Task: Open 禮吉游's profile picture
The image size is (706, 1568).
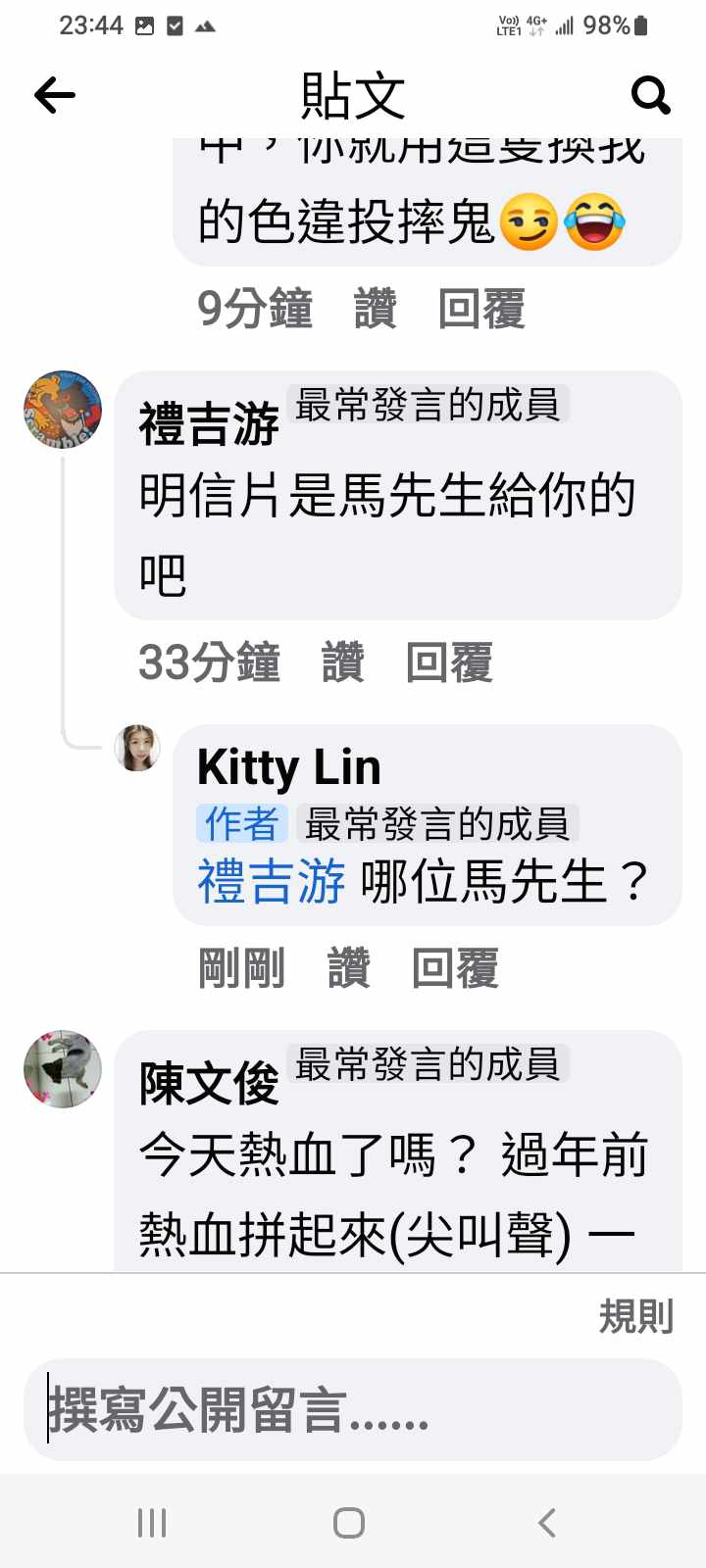Action: (x=63, y=410)
